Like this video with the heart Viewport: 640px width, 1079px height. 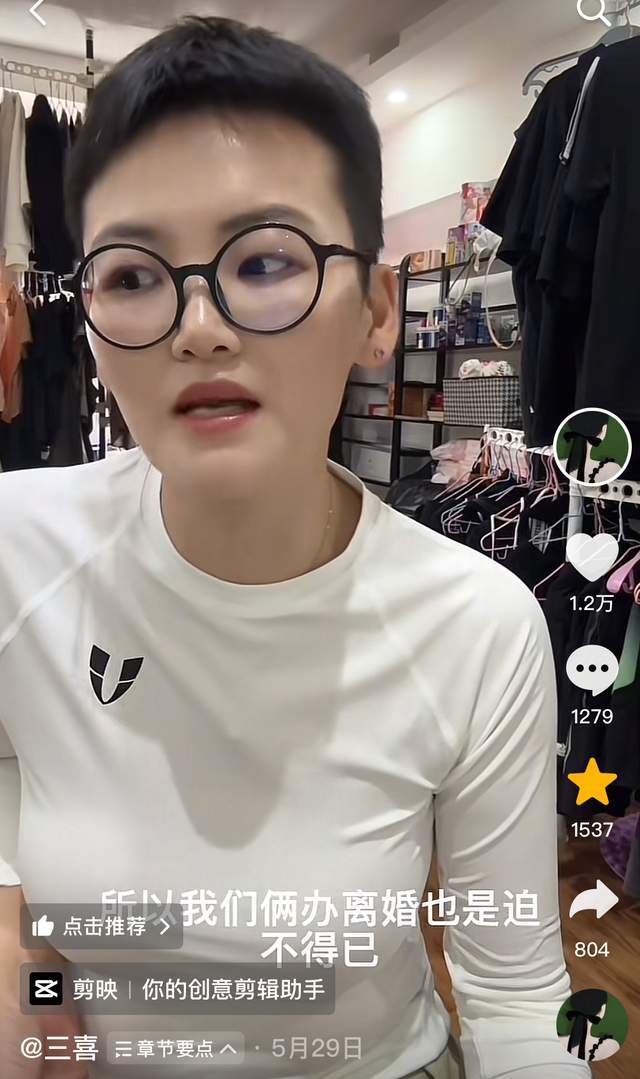[x=592, y=556]
